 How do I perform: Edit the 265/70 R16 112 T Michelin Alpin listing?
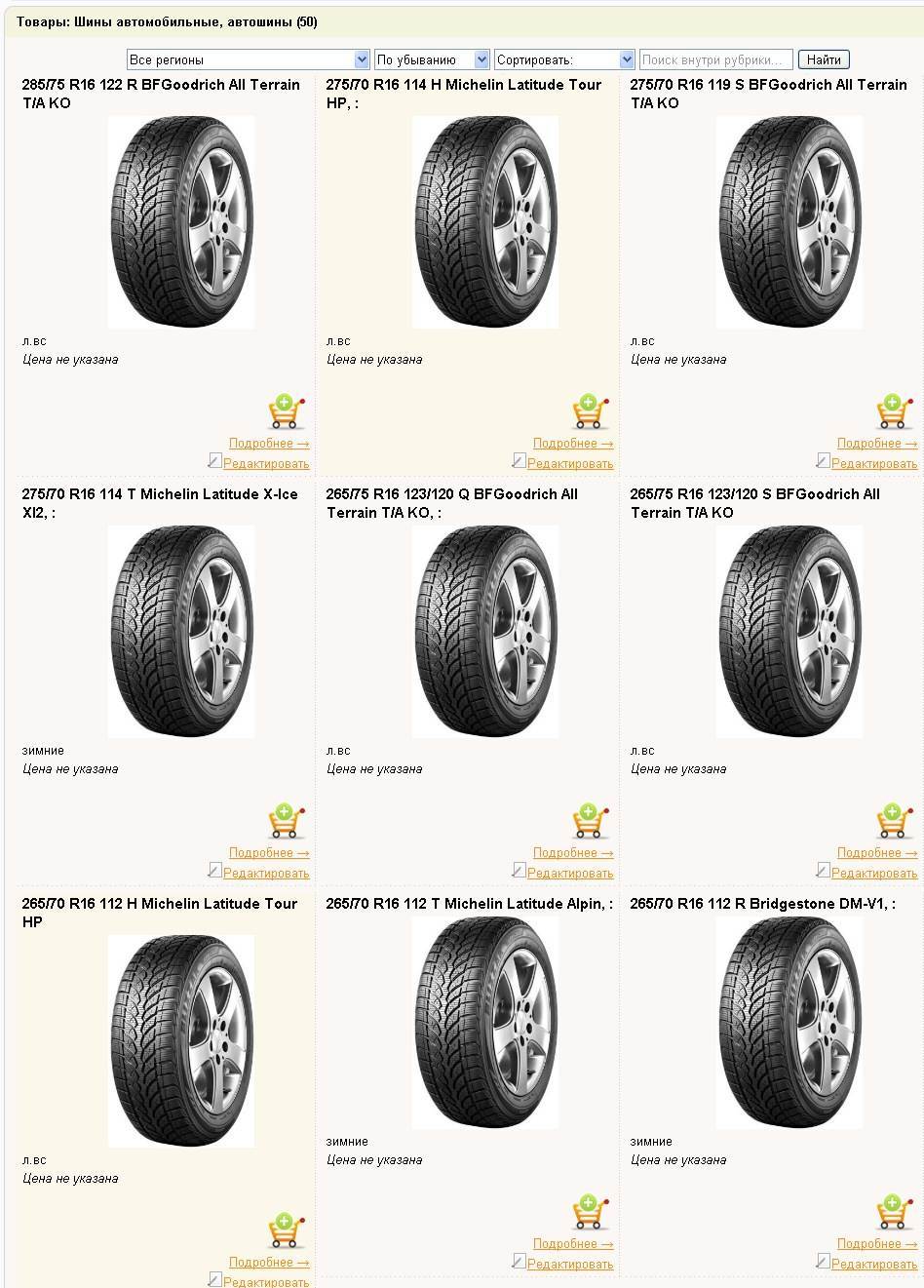(569, 1265)
